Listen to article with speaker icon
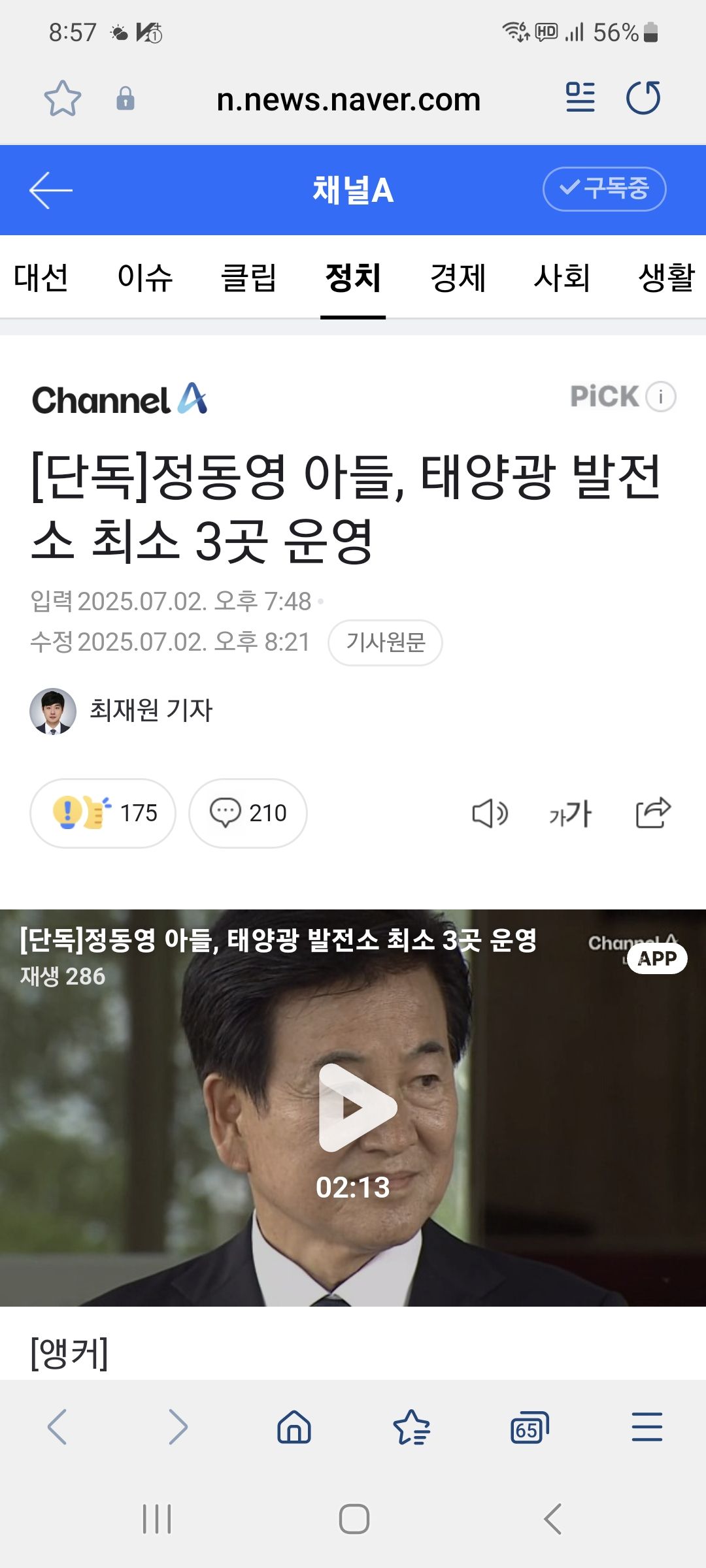The width and height of the screenshot is (706, 1568). click(x=490, y=814)
